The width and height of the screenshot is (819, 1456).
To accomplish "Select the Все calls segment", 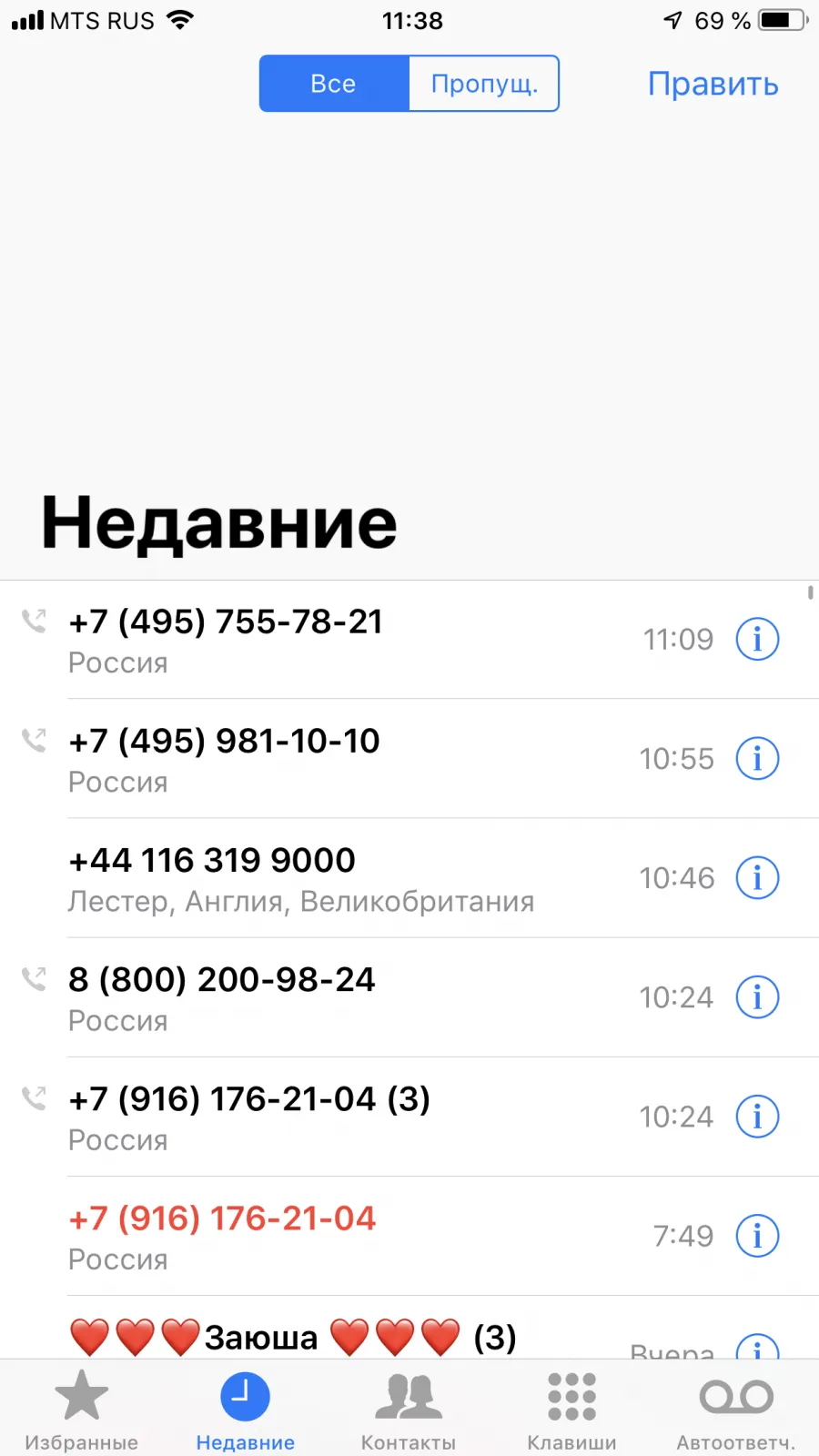I will click(x=334, y=84).
